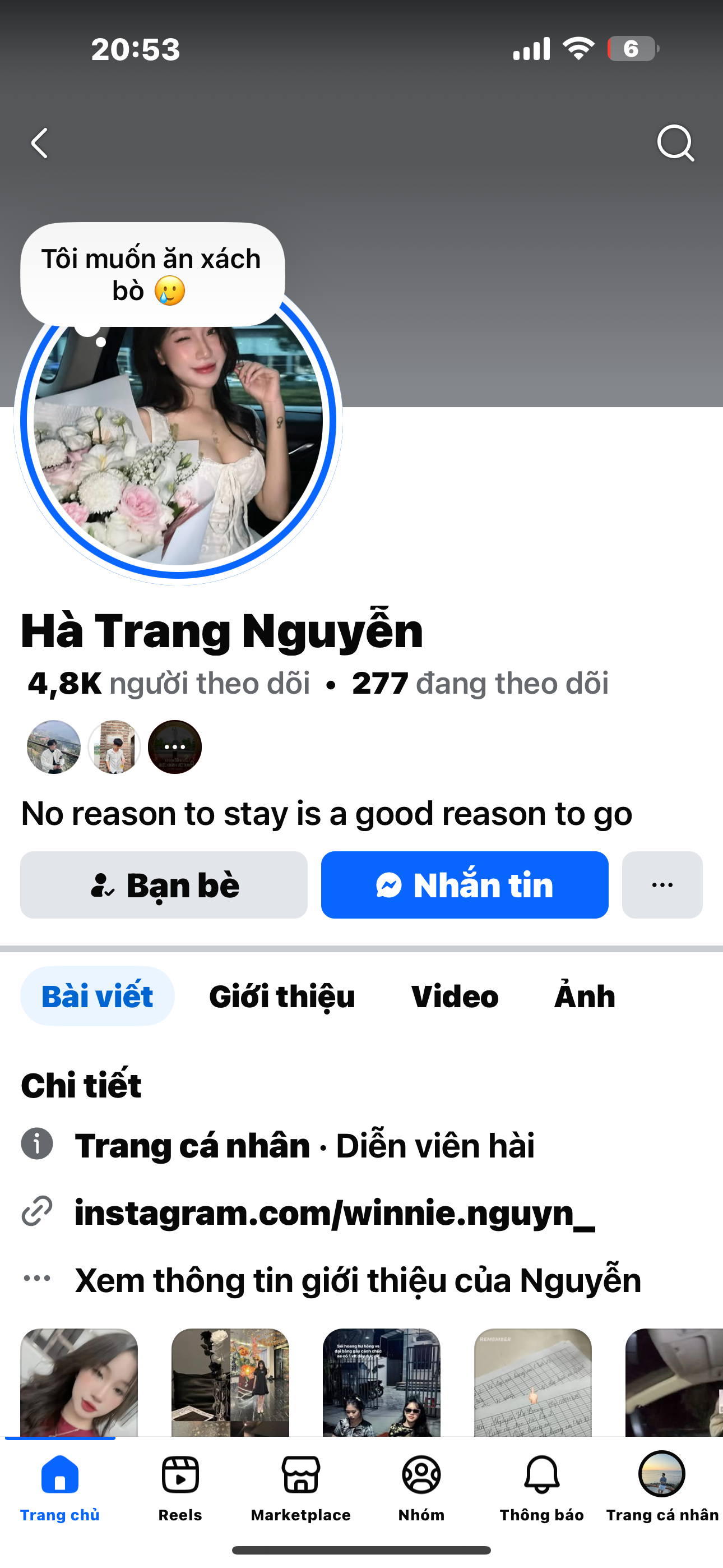The width and height of the screenshot is (723, 1568).
Task: Switch to the Giới thiệu tab
Action: 282,997
